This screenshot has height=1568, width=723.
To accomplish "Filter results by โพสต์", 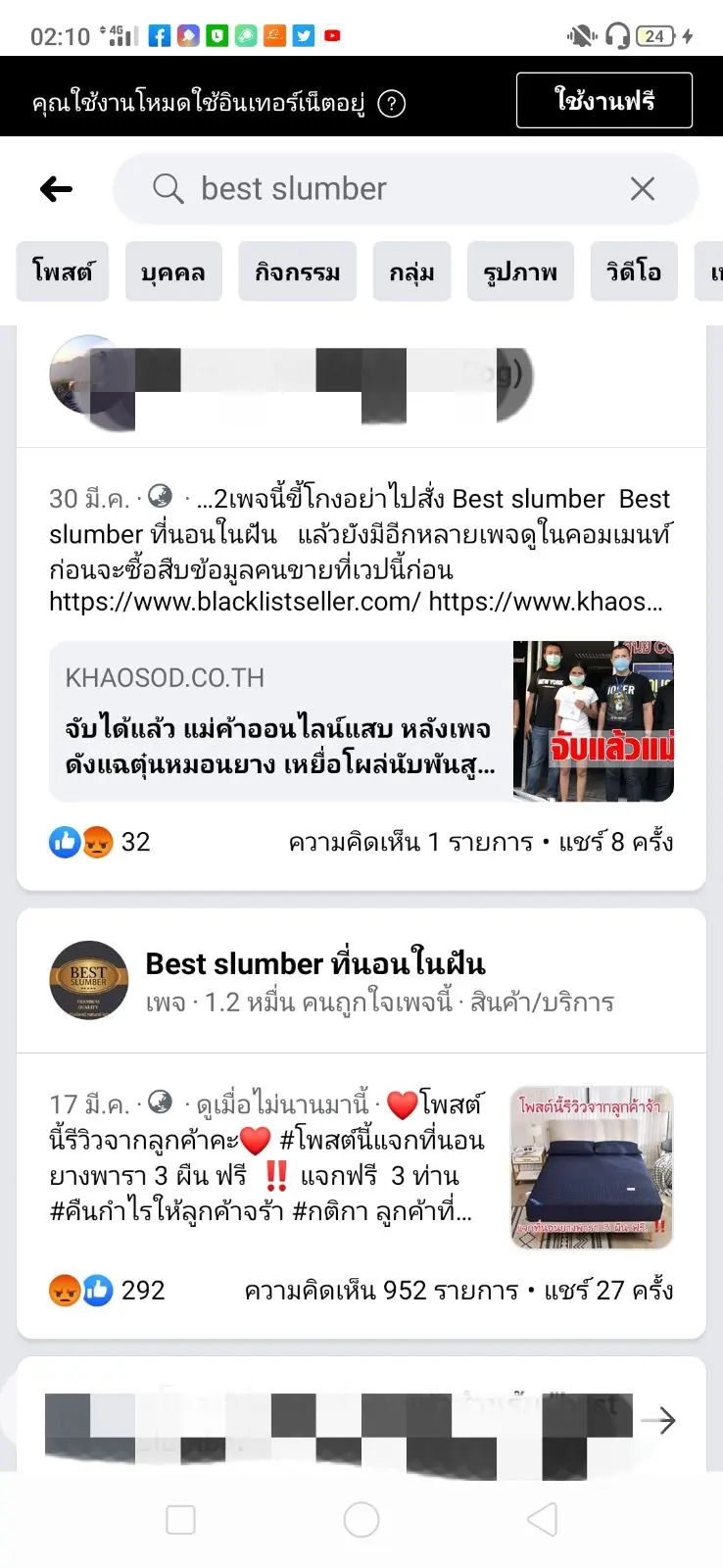I will pyautogui.click(x=63, y=271).
